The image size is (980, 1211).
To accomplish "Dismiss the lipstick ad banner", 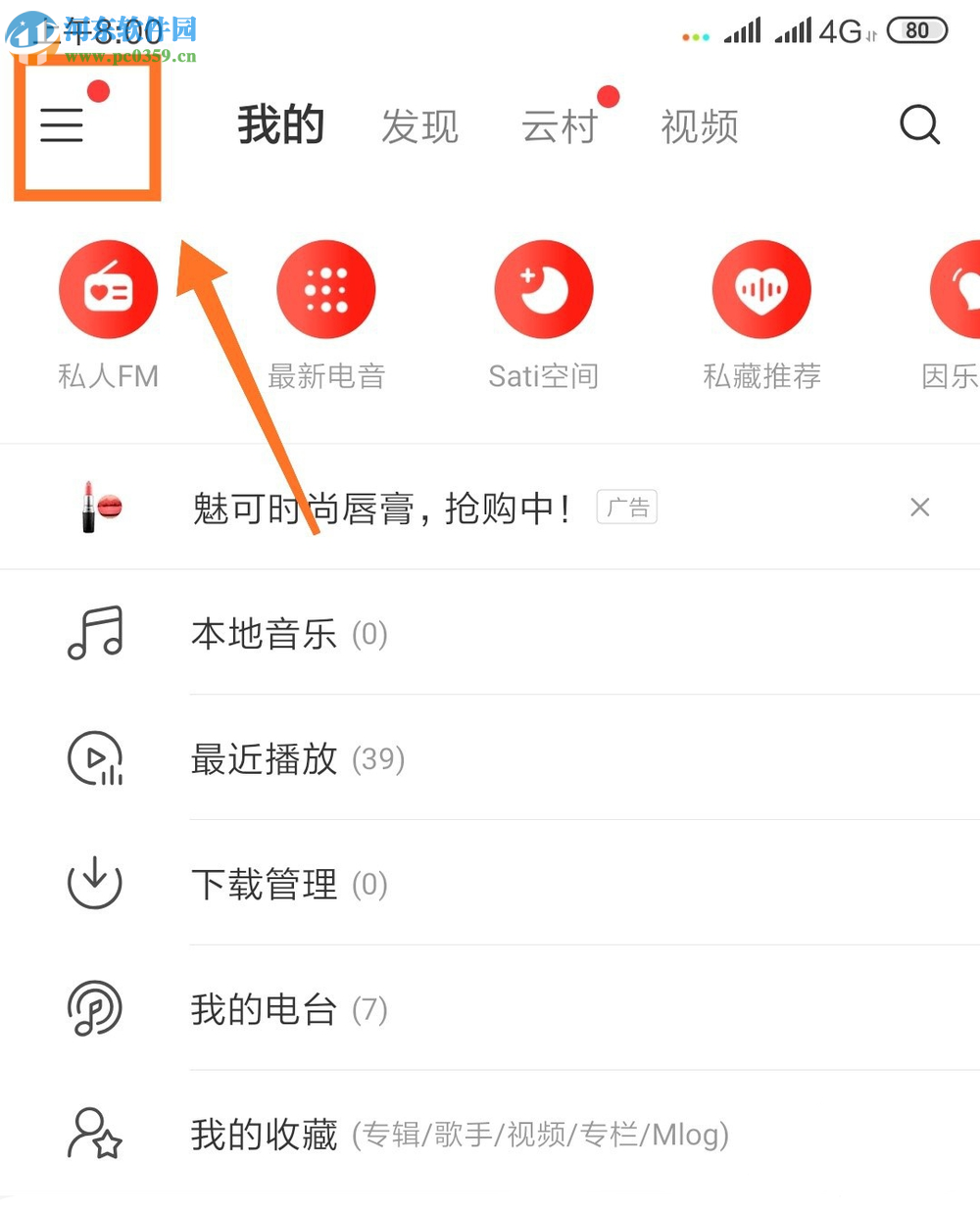I will point(919,507).
